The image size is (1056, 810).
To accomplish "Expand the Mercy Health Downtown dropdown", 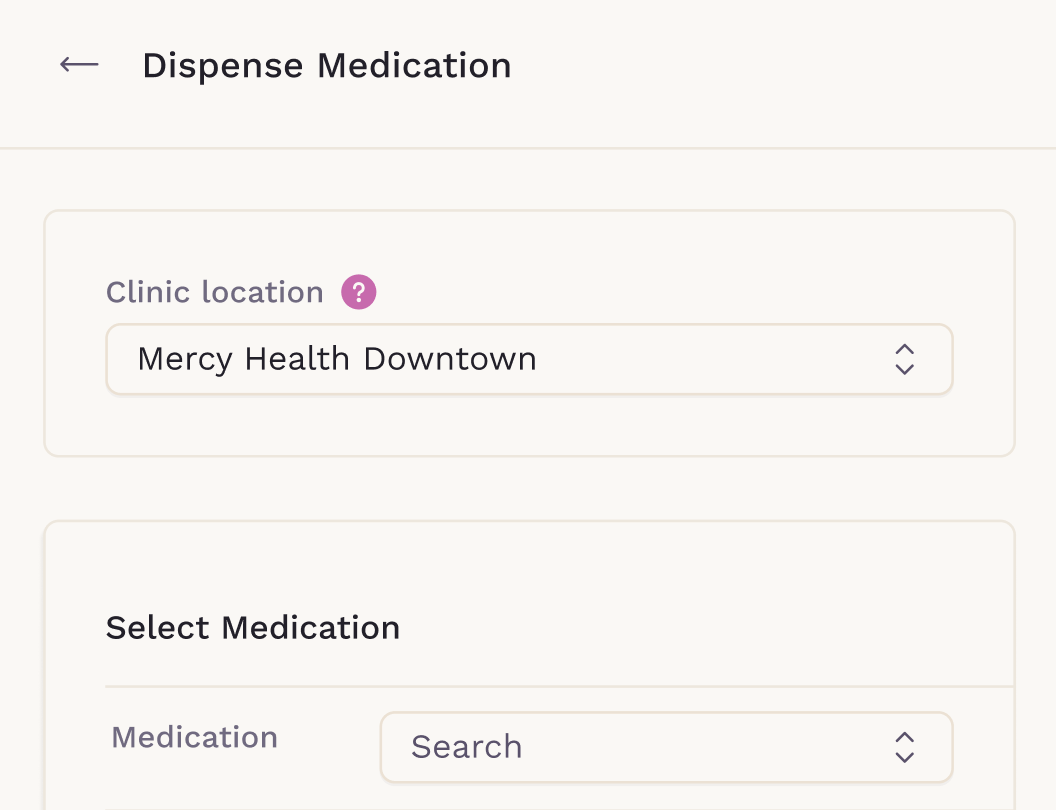I will tap(529, 359).
